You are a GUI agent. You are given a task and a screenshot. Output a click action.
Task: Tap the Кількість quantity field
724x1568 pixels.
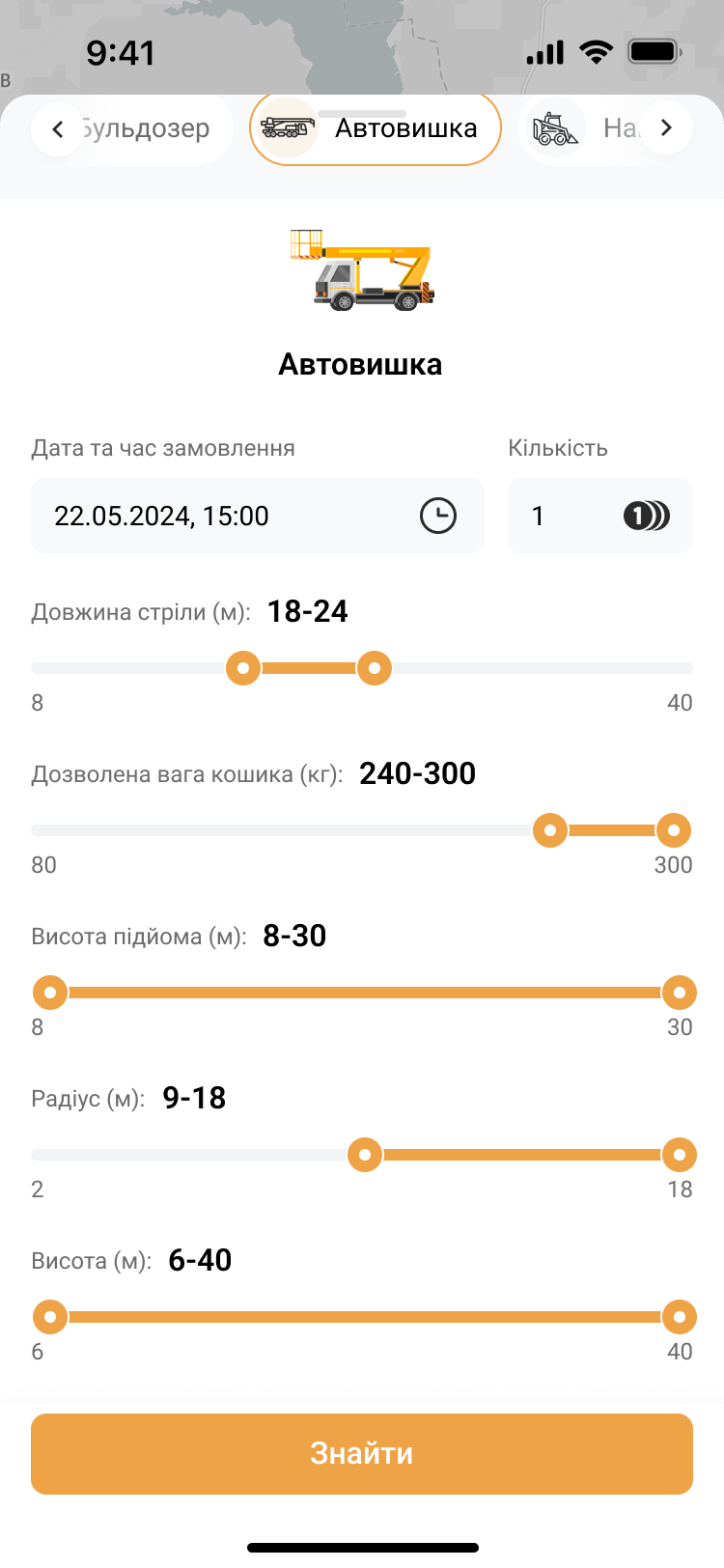[x=599, y=516]
